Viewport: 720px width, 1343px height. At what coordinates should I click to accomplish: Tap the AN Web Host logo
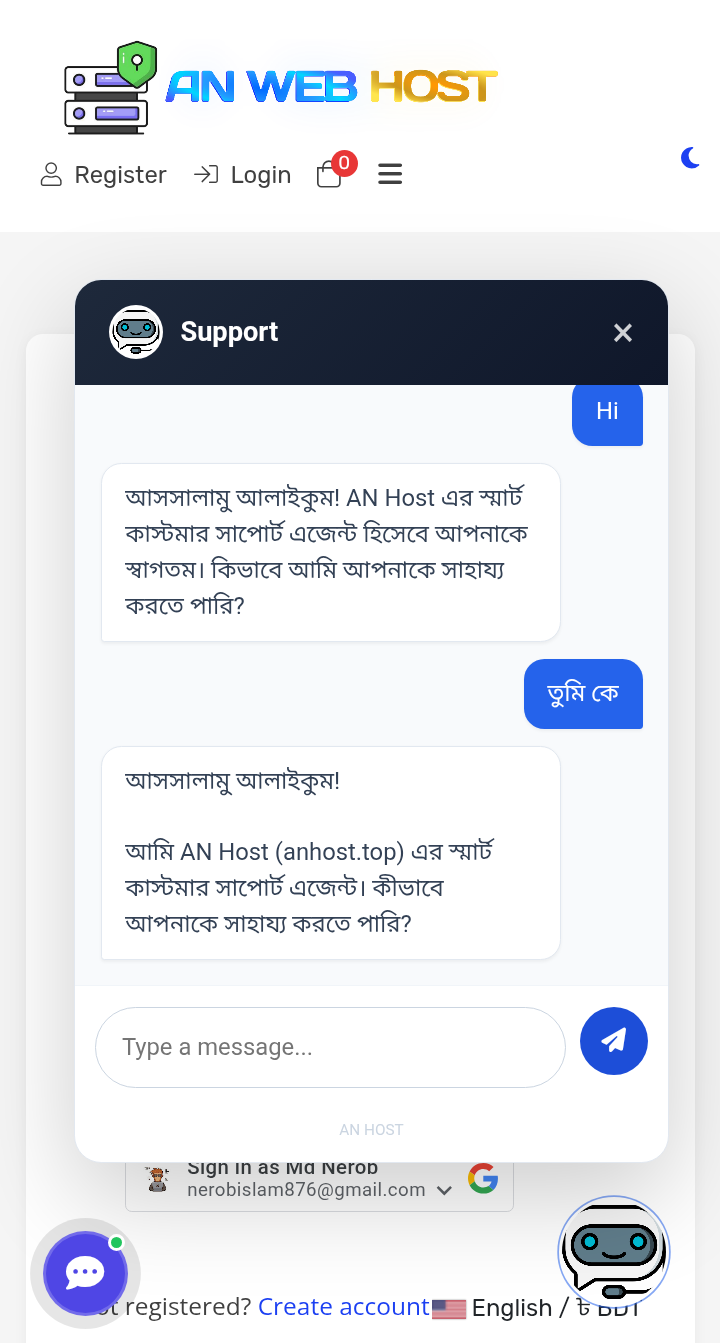click(281, 88)
